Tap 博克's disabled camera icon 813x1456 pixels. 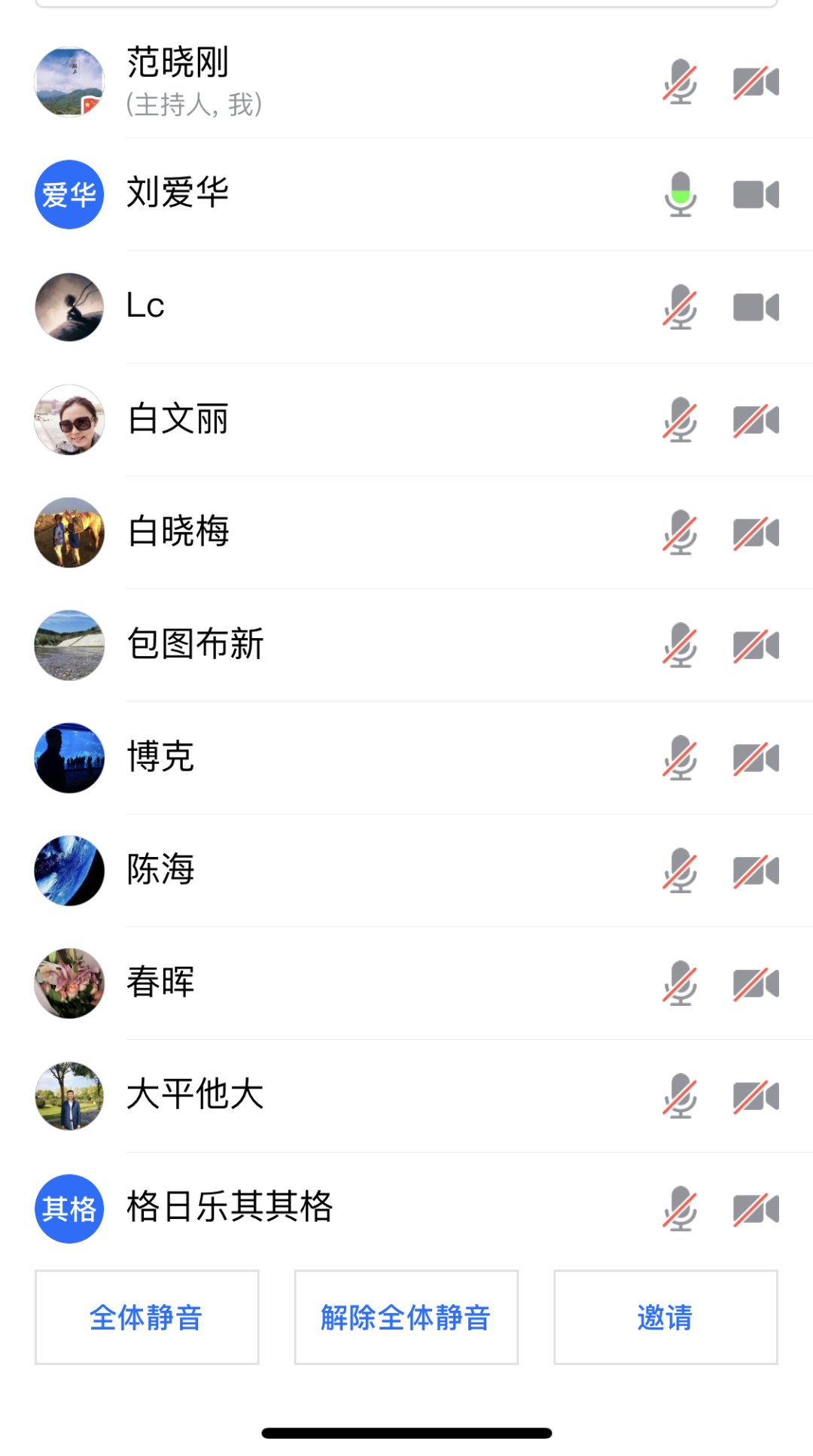[756, 758]
